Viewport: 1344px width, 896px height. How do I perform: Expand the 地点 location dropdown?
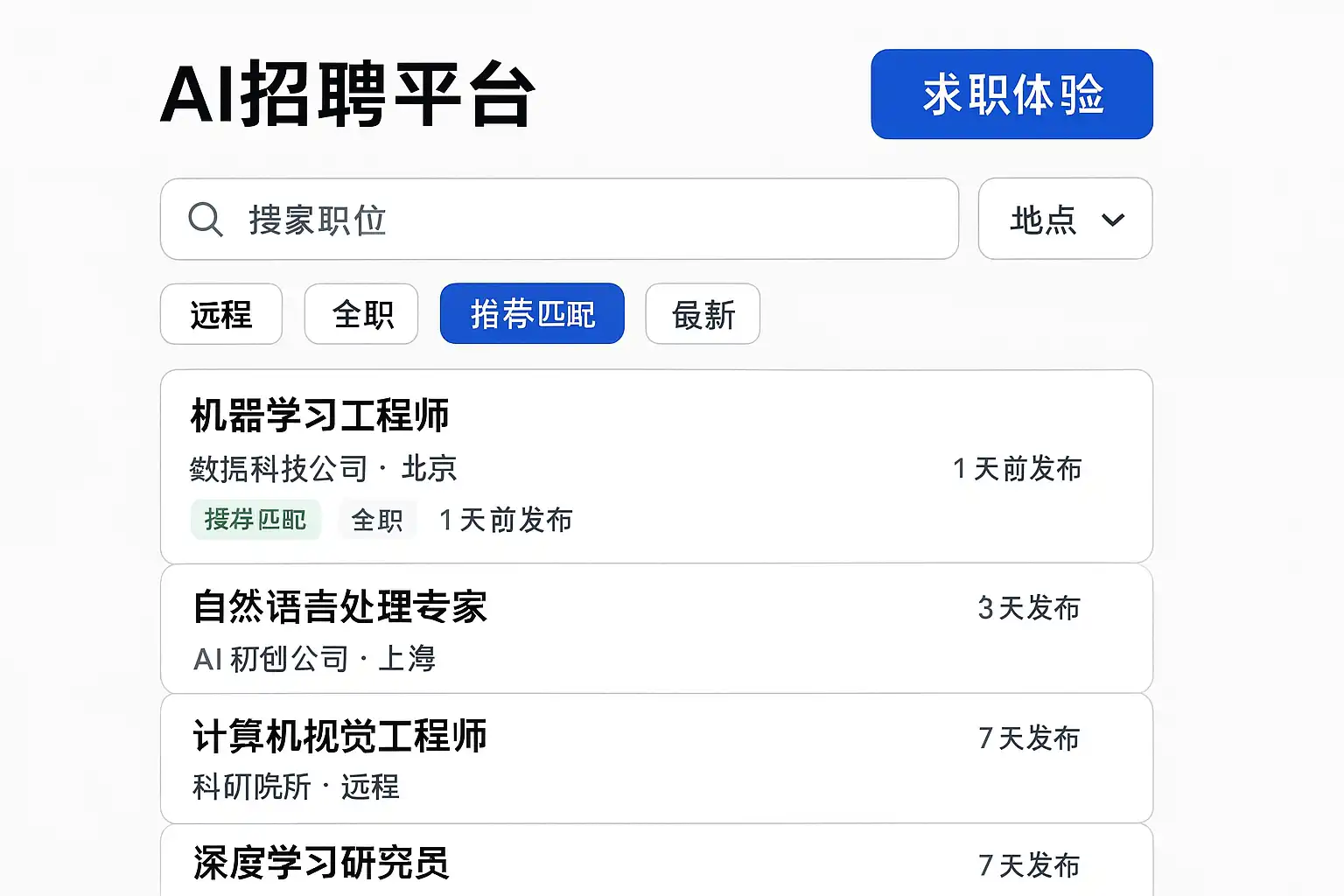click(x=1065, y=220)
